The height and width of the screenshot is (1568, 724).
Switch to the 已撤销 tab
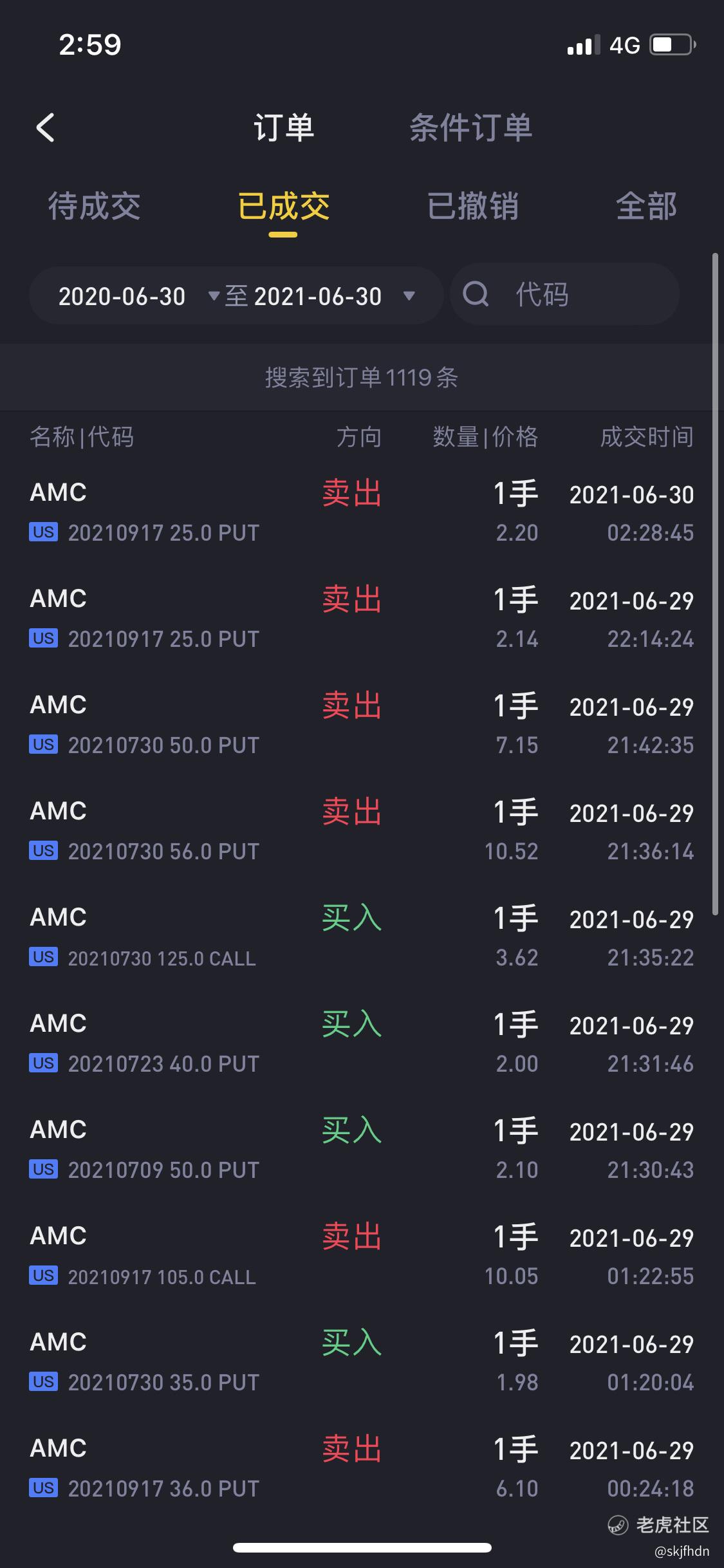(473, 207)
